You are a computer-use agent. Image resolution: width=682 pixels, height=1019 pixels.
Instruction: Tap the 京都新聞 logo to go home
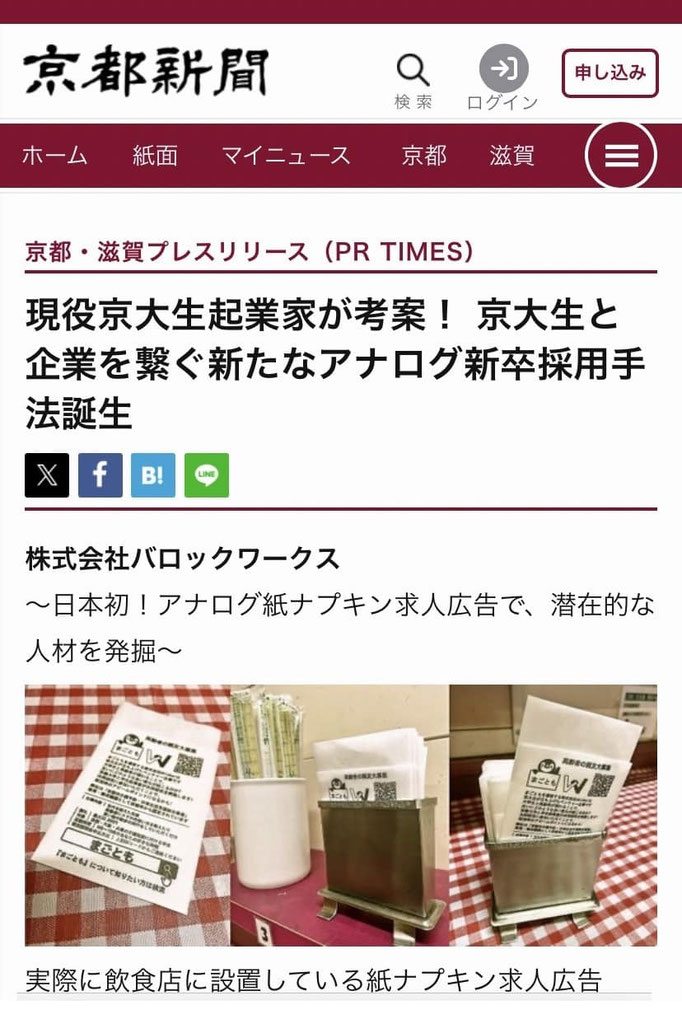click(x=146, y=72)
